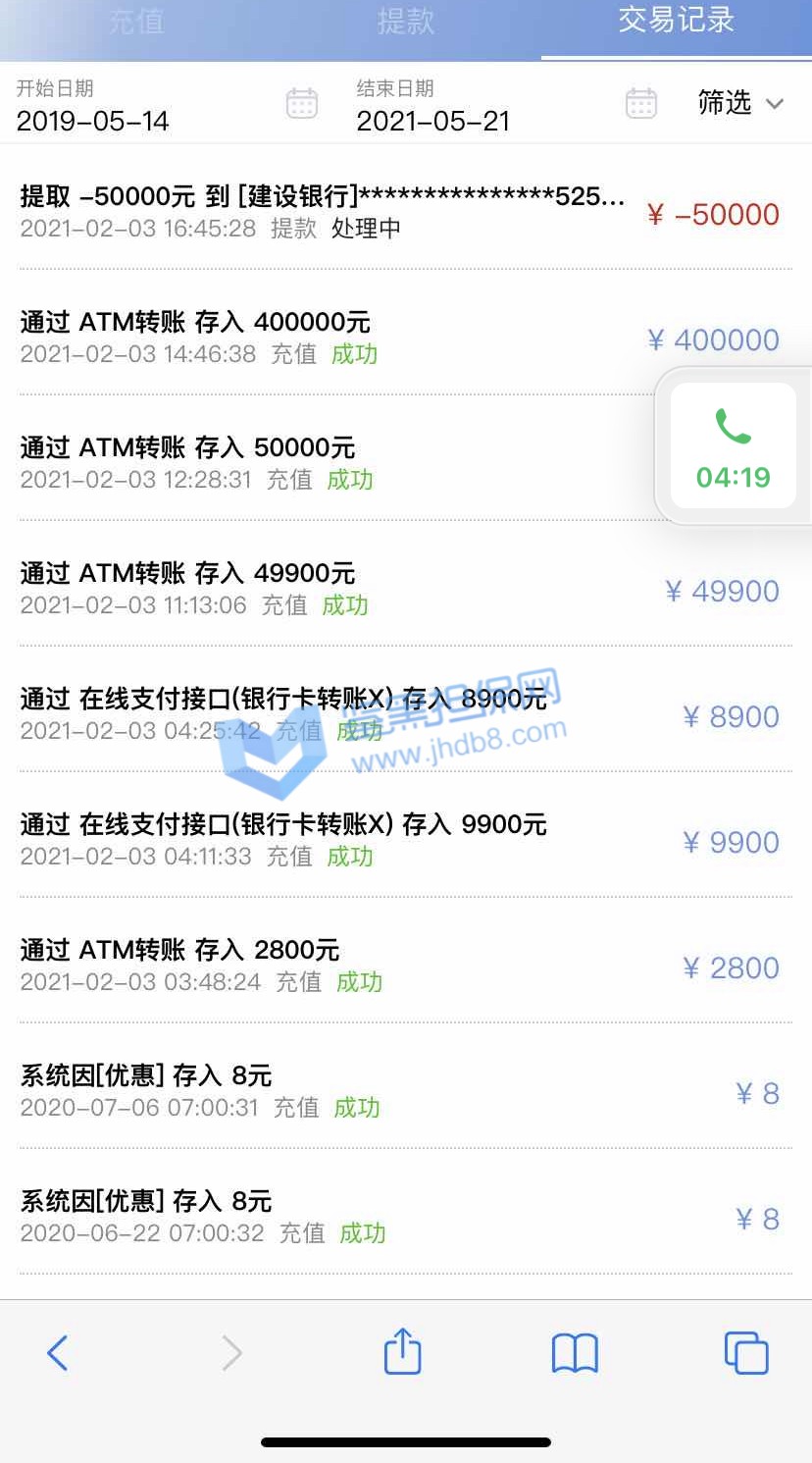Open Safari bookmarks
Image resolution: width=812 pixels, height=1463 pixels.
pyautogui.click(x=575, y=1353)
